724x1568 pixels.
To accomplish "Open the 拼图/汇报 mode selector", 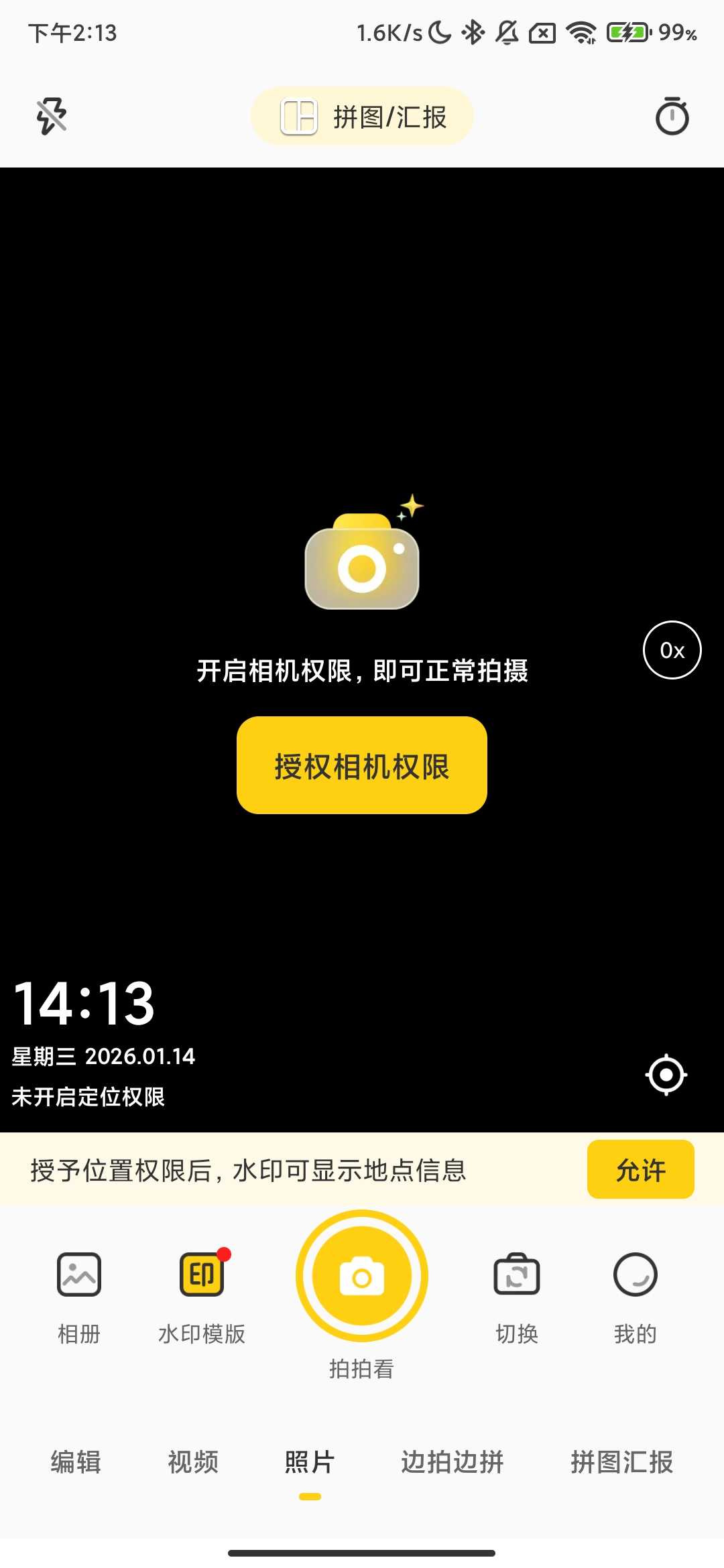I will (x=361, y=116).
